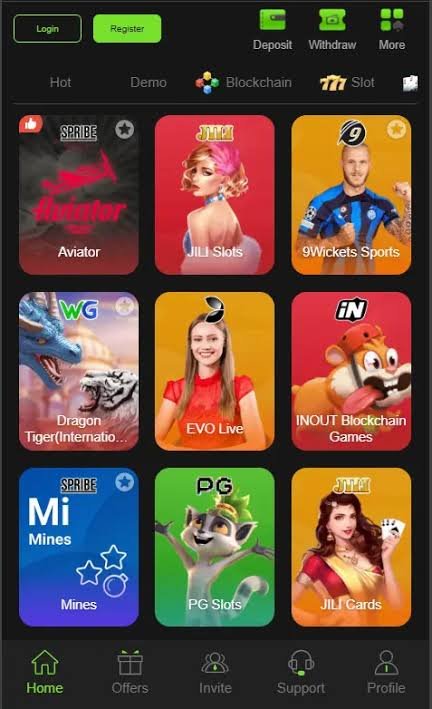Switch to the Demo category
The height and width of the screenshot is (709, 432).
148,82
